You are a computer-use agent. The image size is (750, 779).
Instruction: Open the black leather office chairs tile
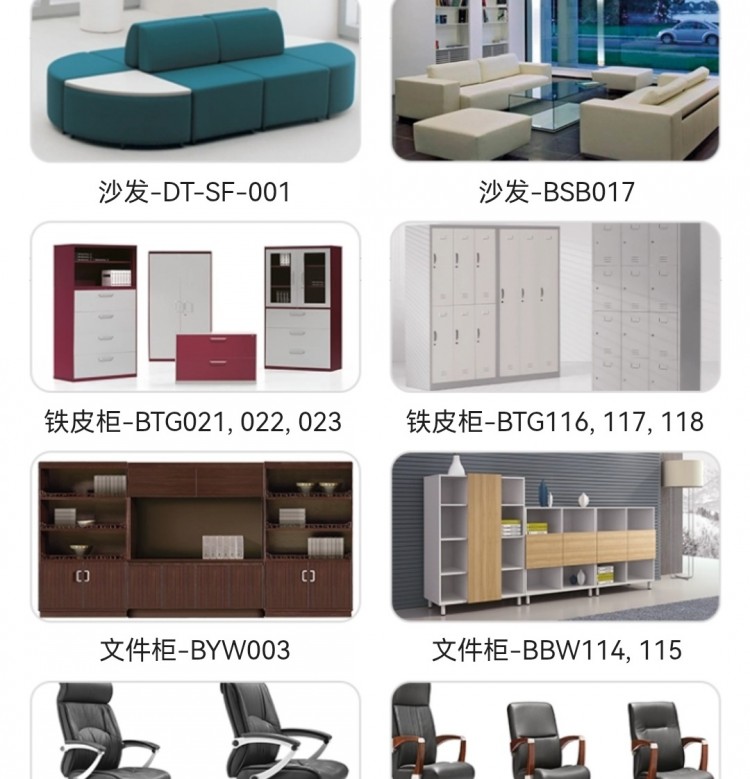click(x=195, y=731)
